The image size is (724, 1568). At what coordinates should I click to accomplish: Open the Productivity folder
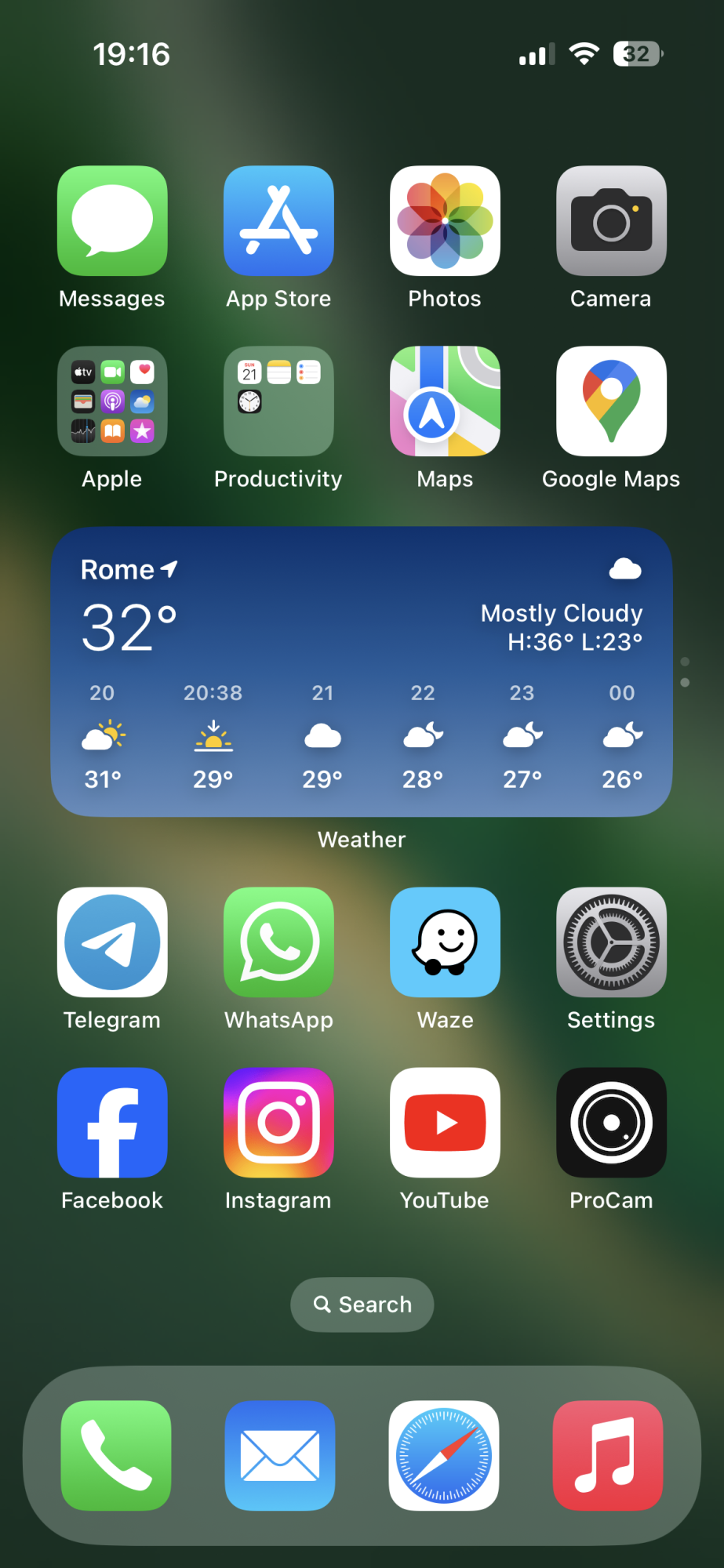click(278, 401)
